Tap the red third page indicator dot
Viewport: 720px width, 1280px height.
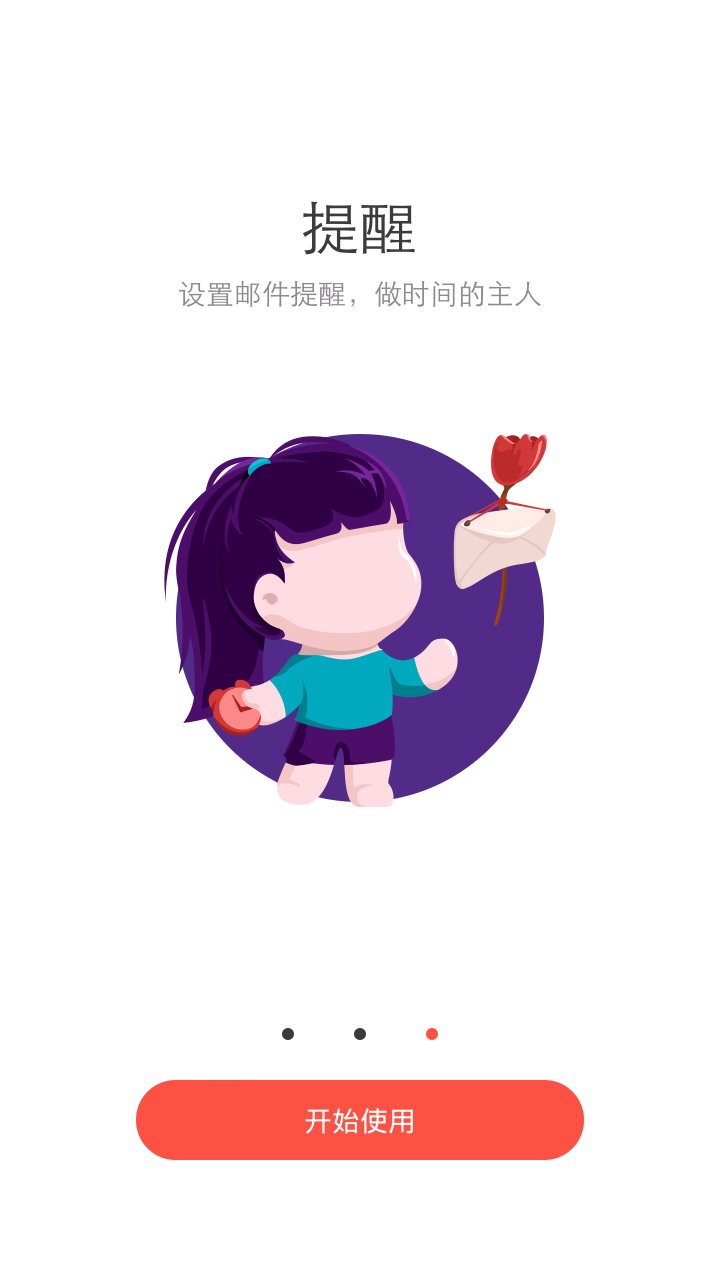coord(432,1034)
